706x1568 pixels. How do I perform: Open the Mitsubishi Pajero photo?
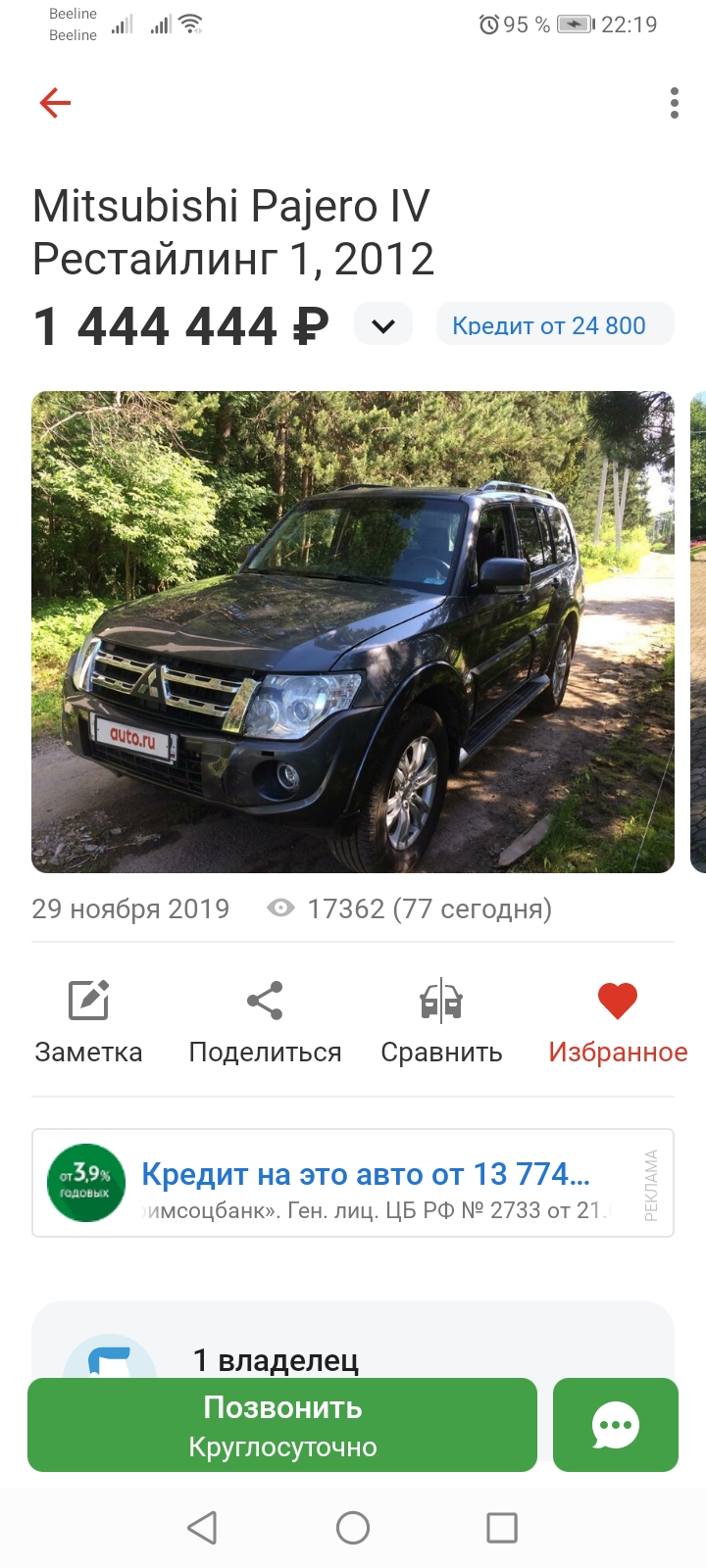(353, 631)
